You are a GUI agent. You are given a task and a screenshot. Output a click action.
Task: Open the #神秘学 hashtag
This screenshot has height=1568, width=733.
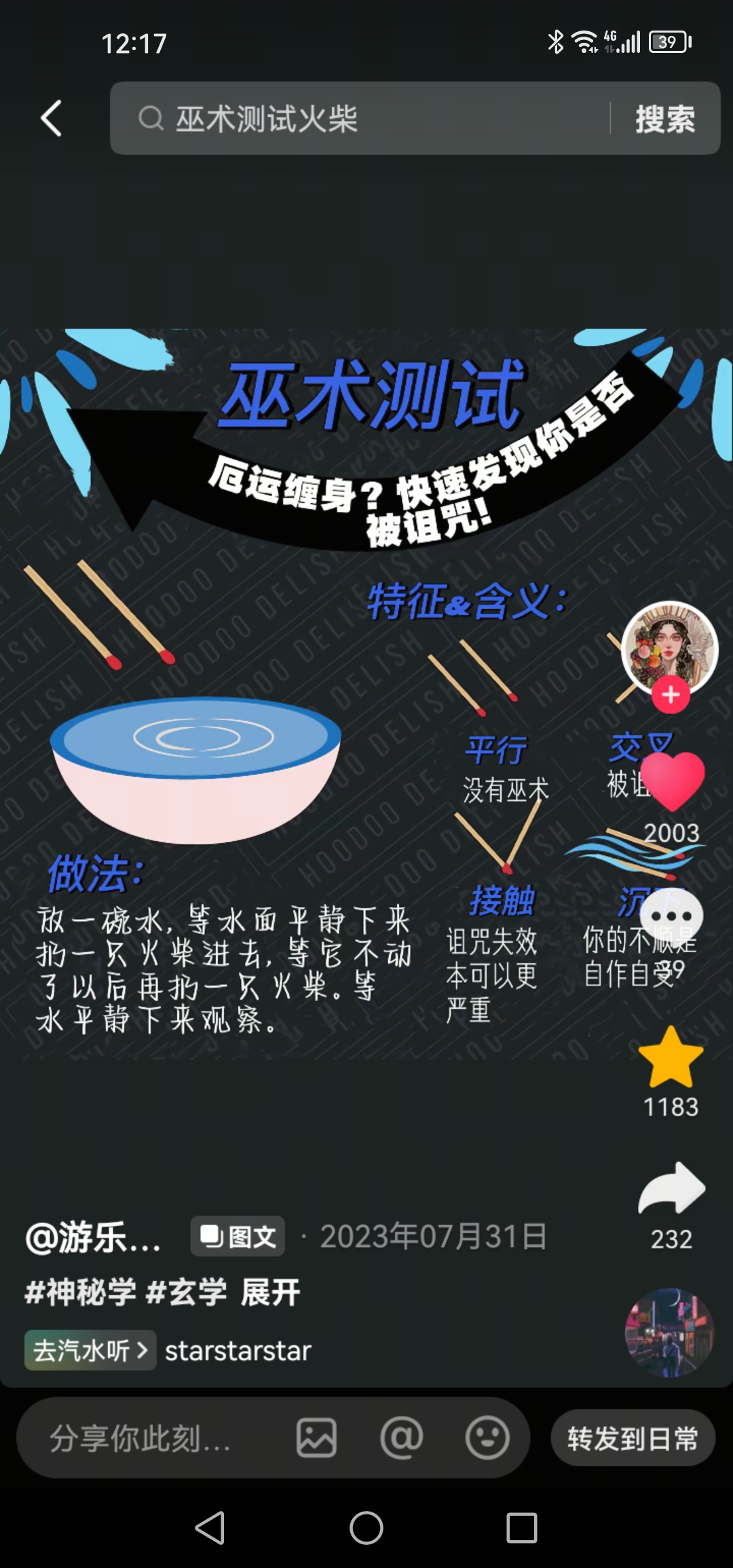(81, 1292)
